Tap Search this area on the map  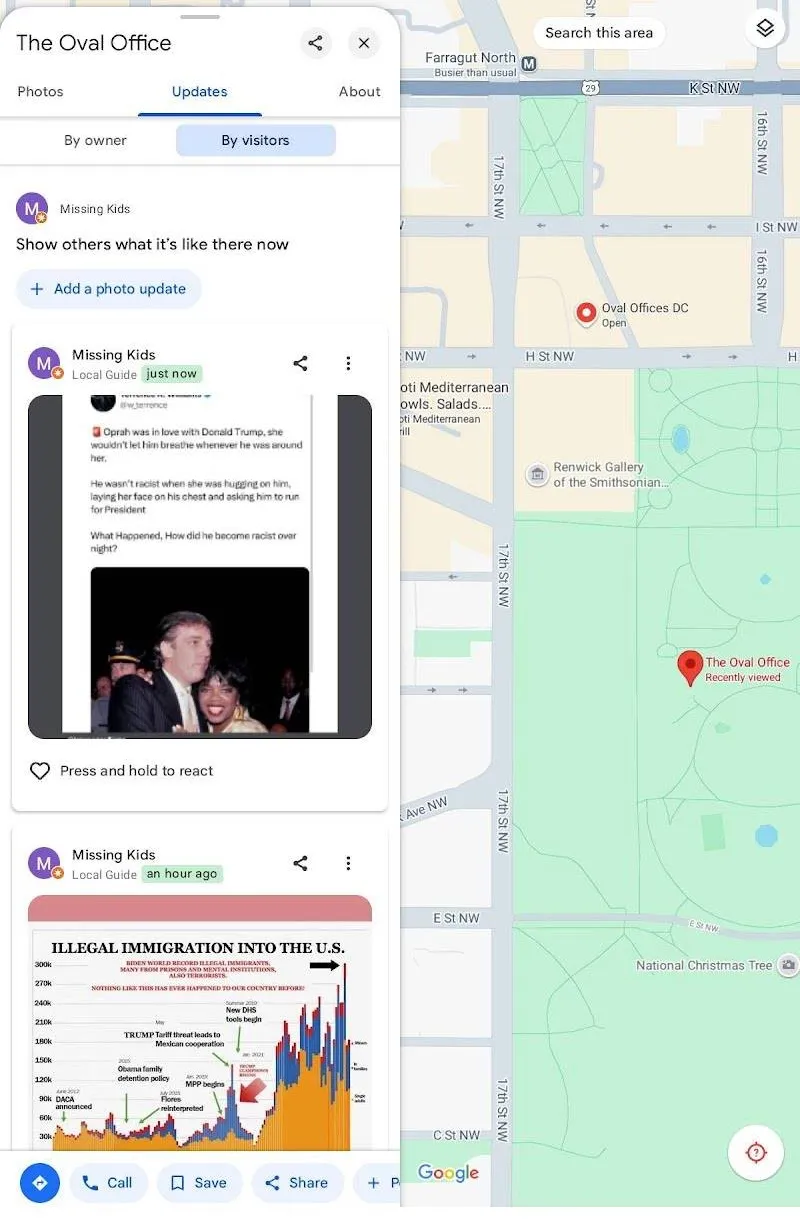coord(599,32)
